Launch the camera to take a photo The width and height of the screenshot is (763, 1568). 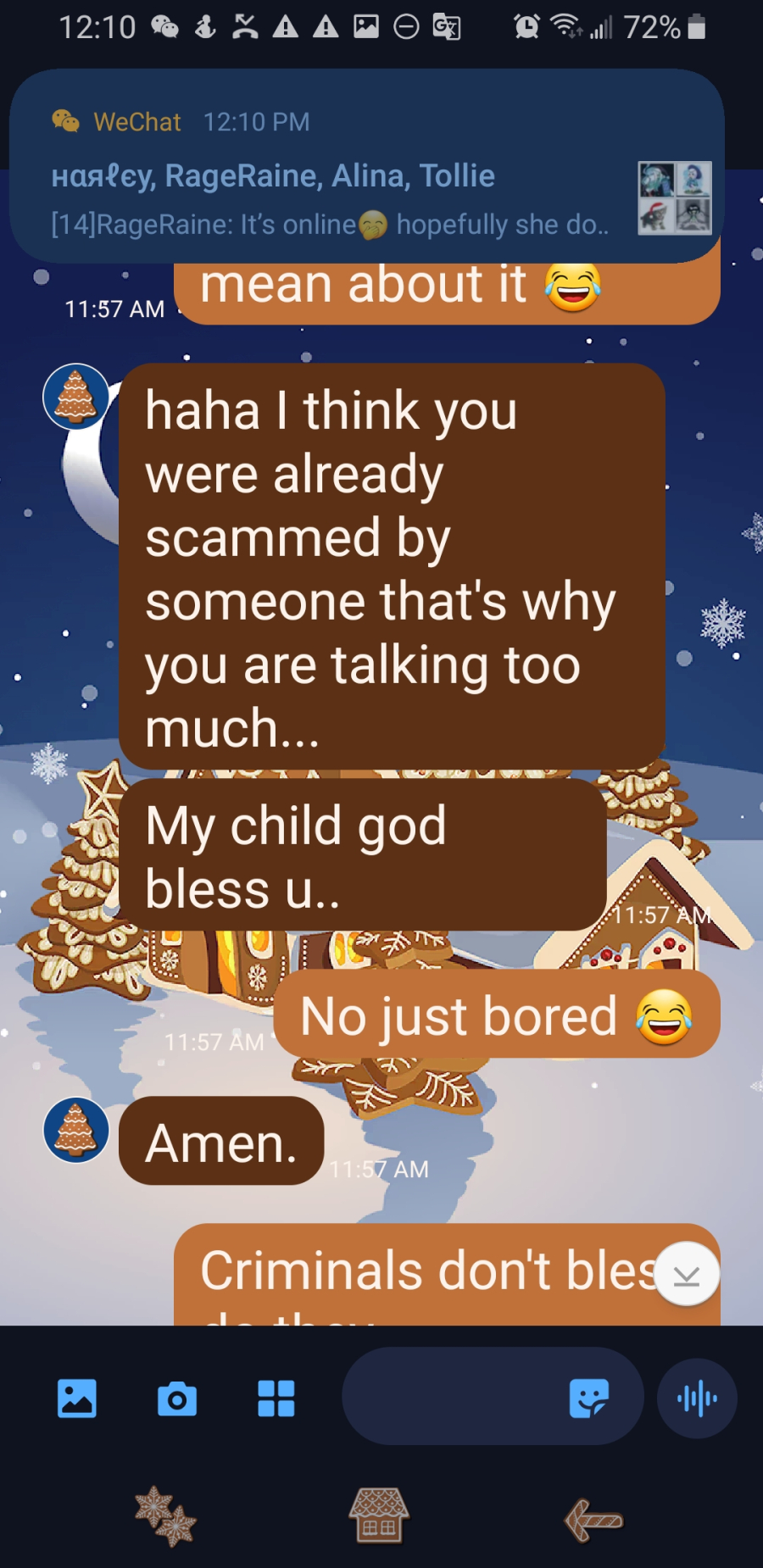pyautogui.click(x=176, y=1398)
